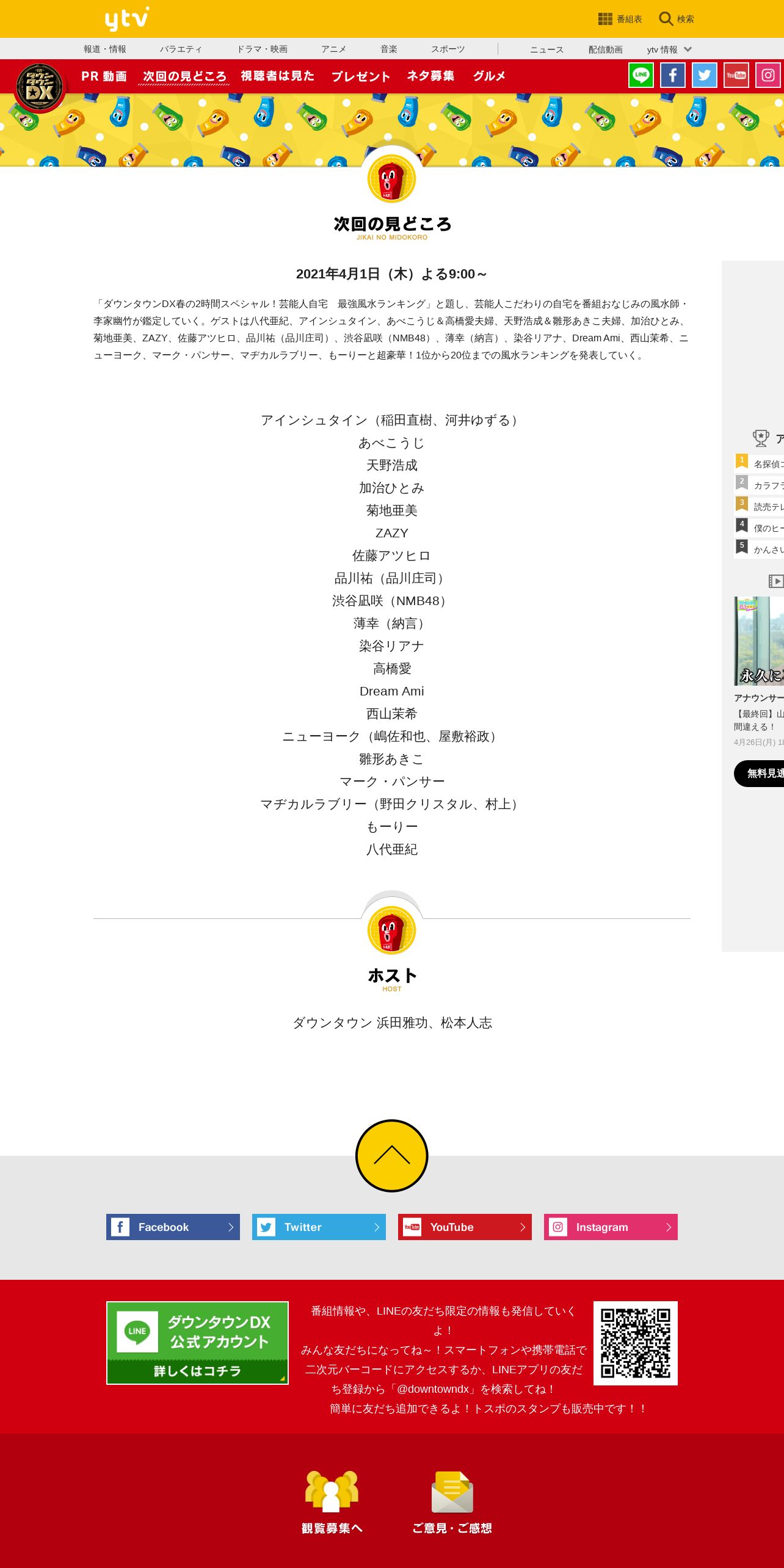Open the LINE icon in header
The image size is (784, 1568).
pyautogui.click(x=641, y=75)
